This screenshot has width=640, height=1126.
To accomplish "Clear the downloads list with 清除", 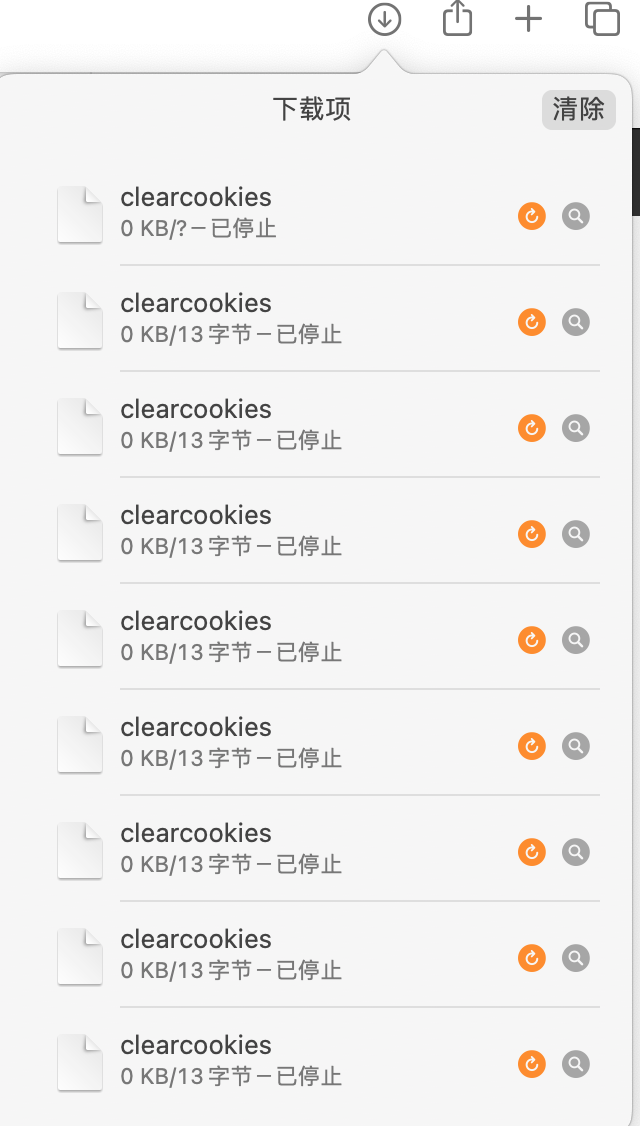I will click(578, 109).
